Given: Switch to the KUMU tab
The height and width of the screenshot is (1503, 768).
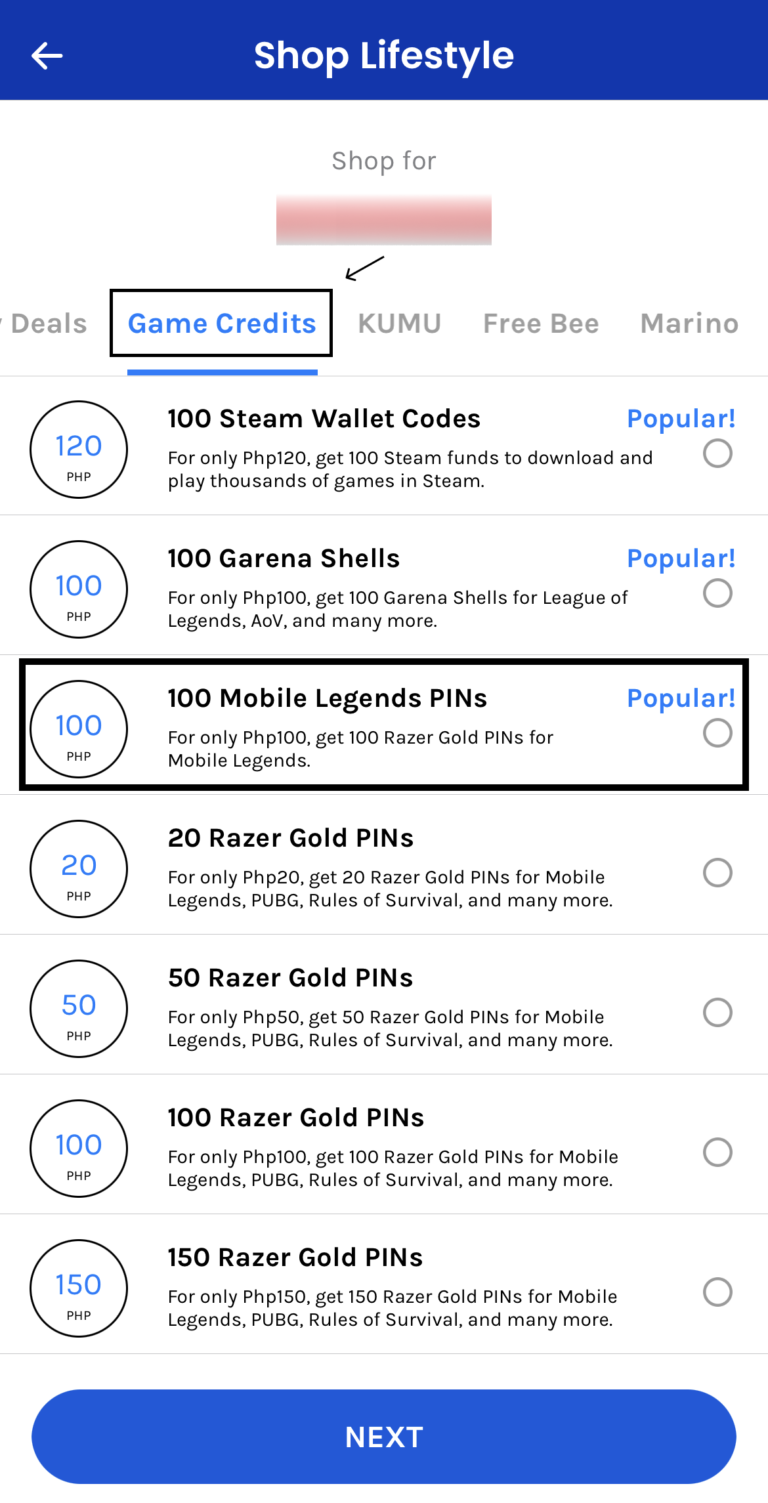Looking at the screenshot, I should [x=399, y=323].
